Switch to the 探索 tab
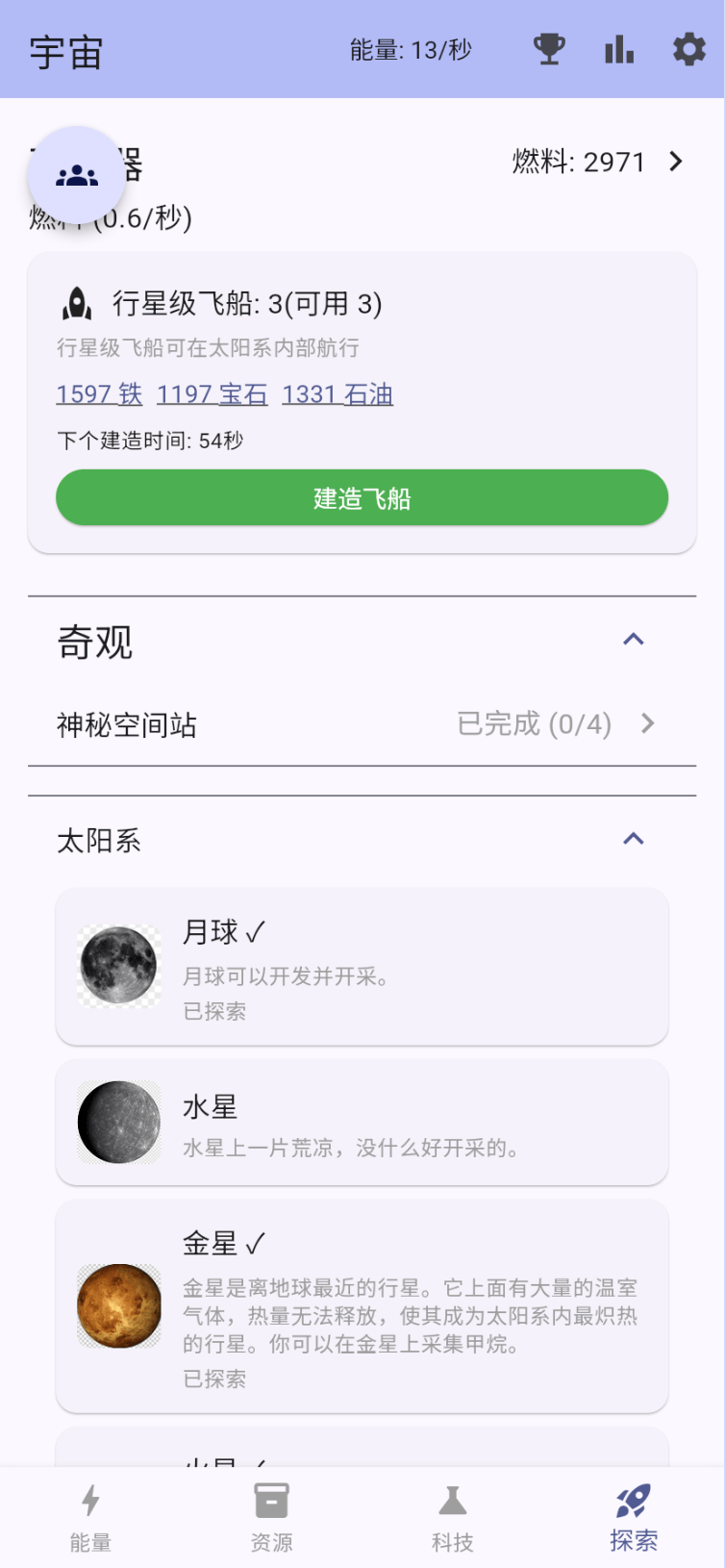The height and width of the screenshot is (1568, 725). [634, 1518]
